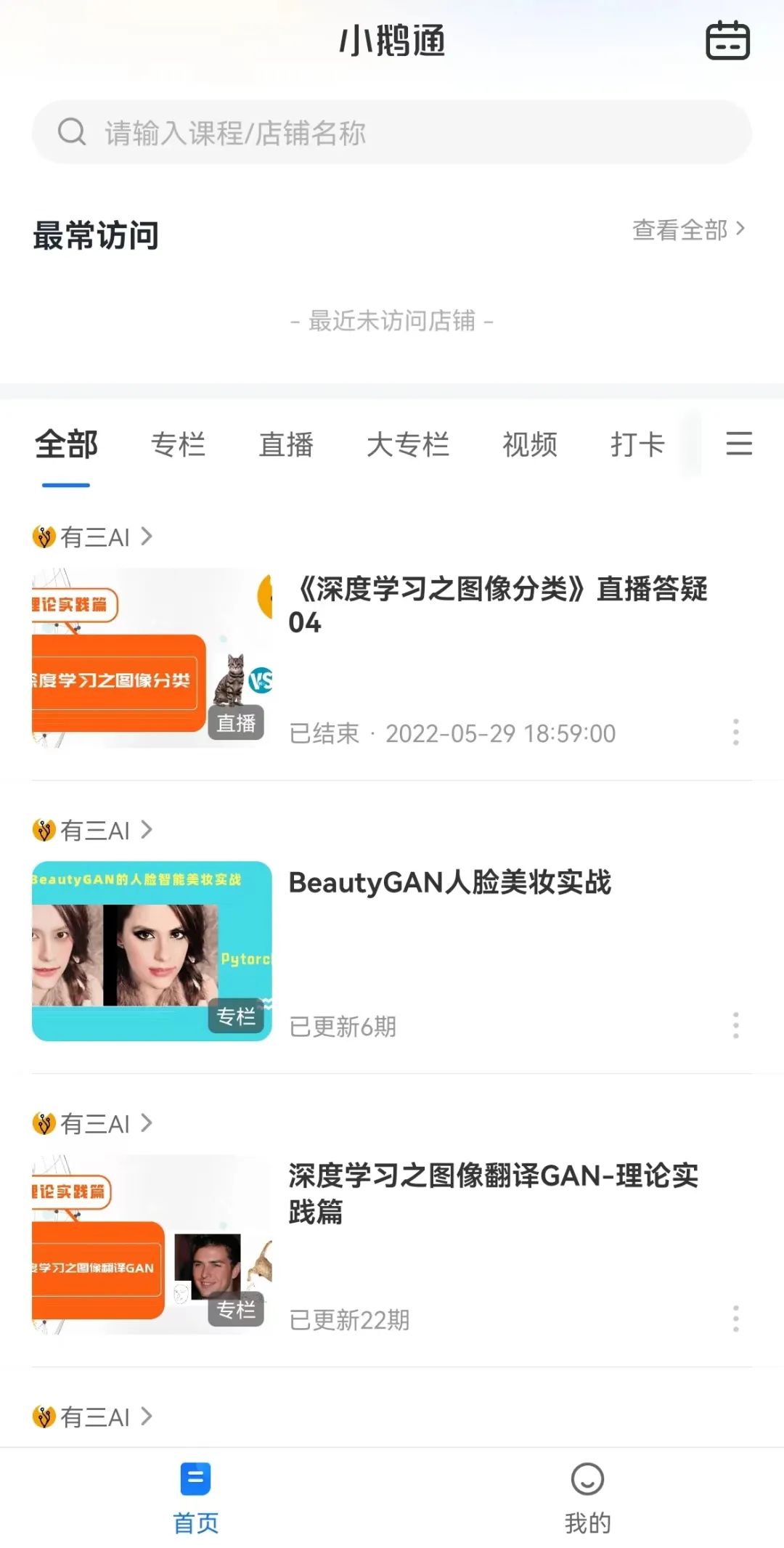Go to the 首页 tab
This screenshot has height=1548, width=784.
[195, 1499]
